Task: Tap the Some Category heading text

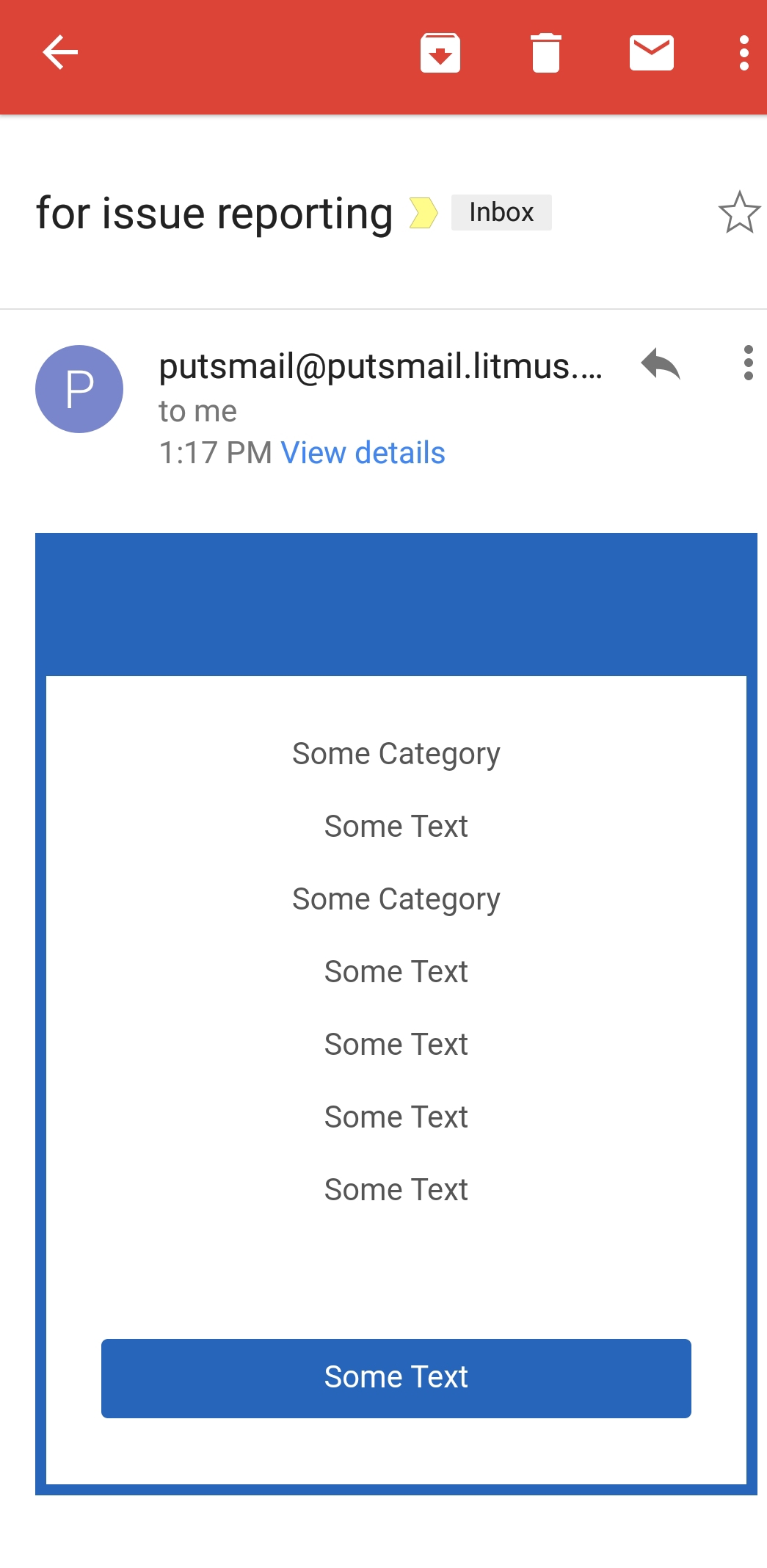Action: (x=396, y=752)
